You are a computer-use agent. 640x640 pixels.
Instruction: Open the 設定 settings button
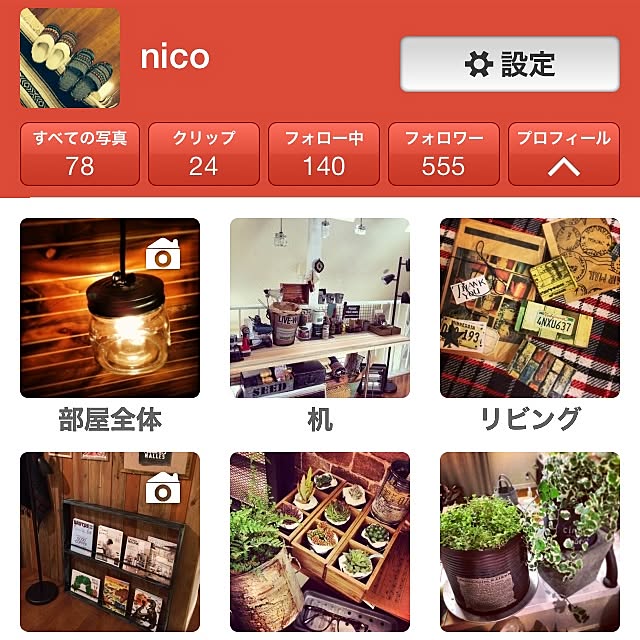coord(510,65)
